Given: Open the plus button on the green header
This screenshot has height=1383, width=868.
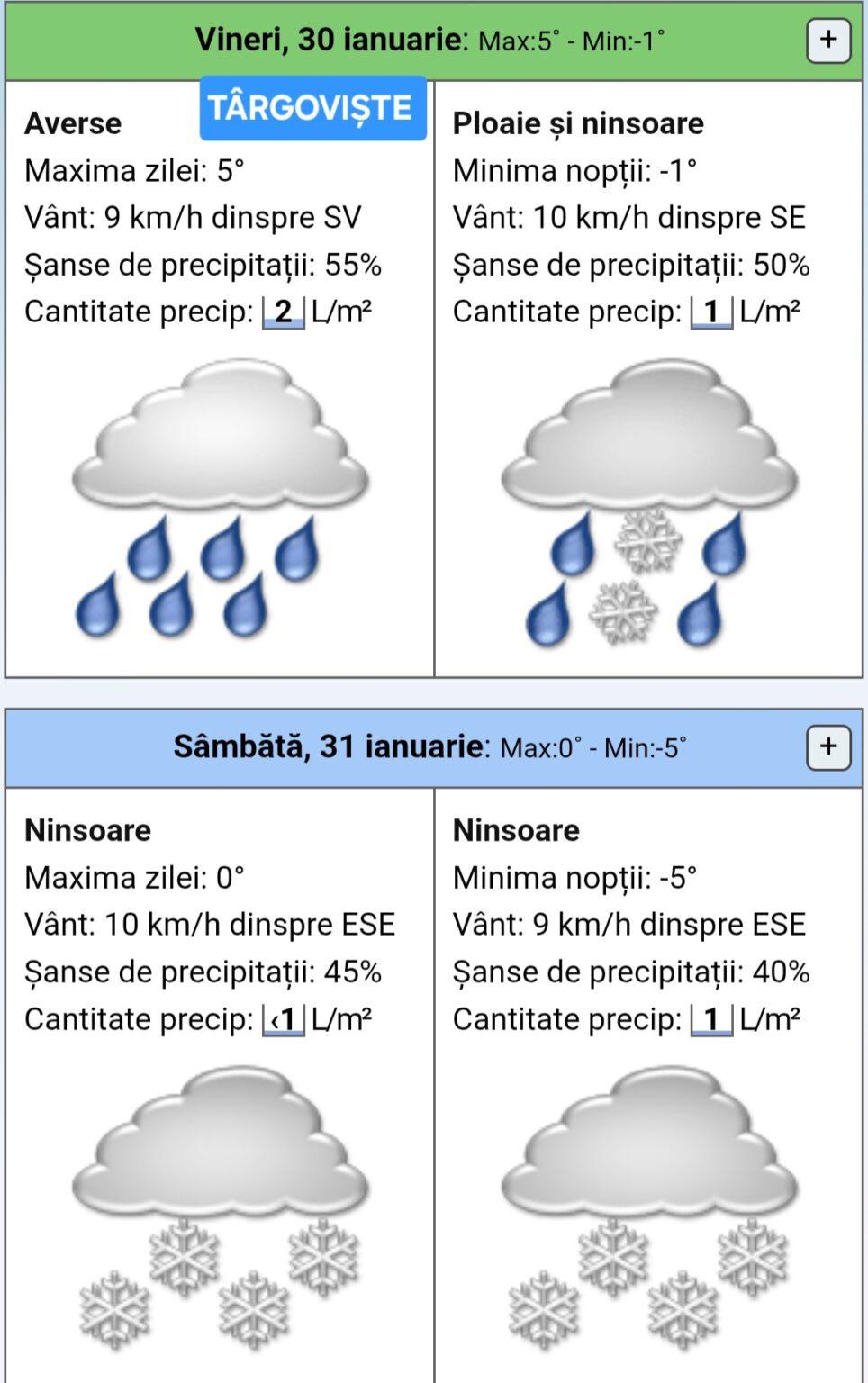Looking at the screenshot, I should click(x=830, y=40).
